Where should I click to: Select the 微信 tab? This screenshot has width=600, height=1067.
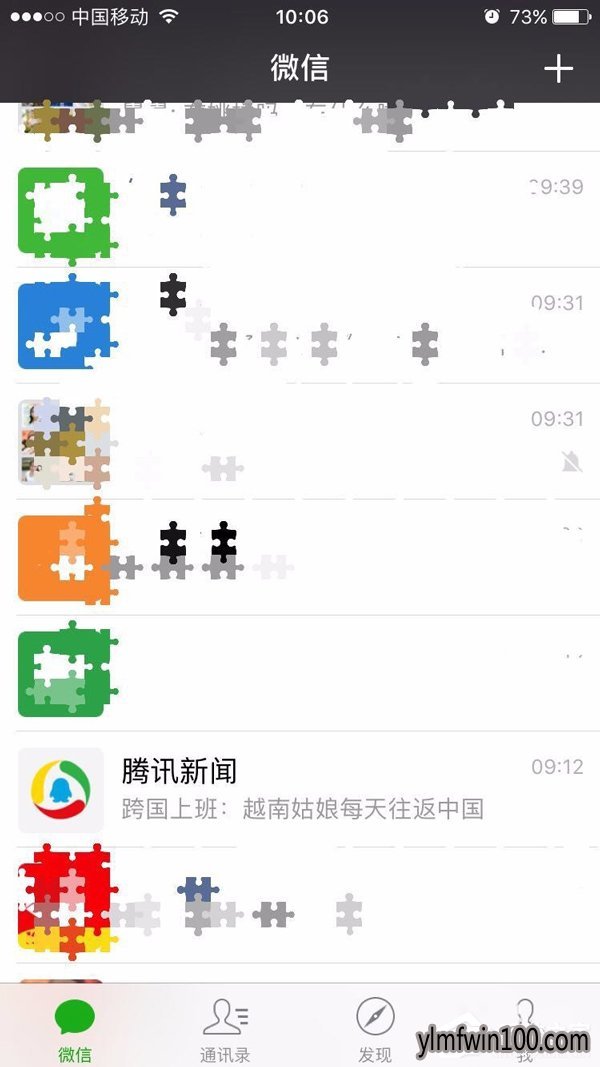tap(75, 1029)
